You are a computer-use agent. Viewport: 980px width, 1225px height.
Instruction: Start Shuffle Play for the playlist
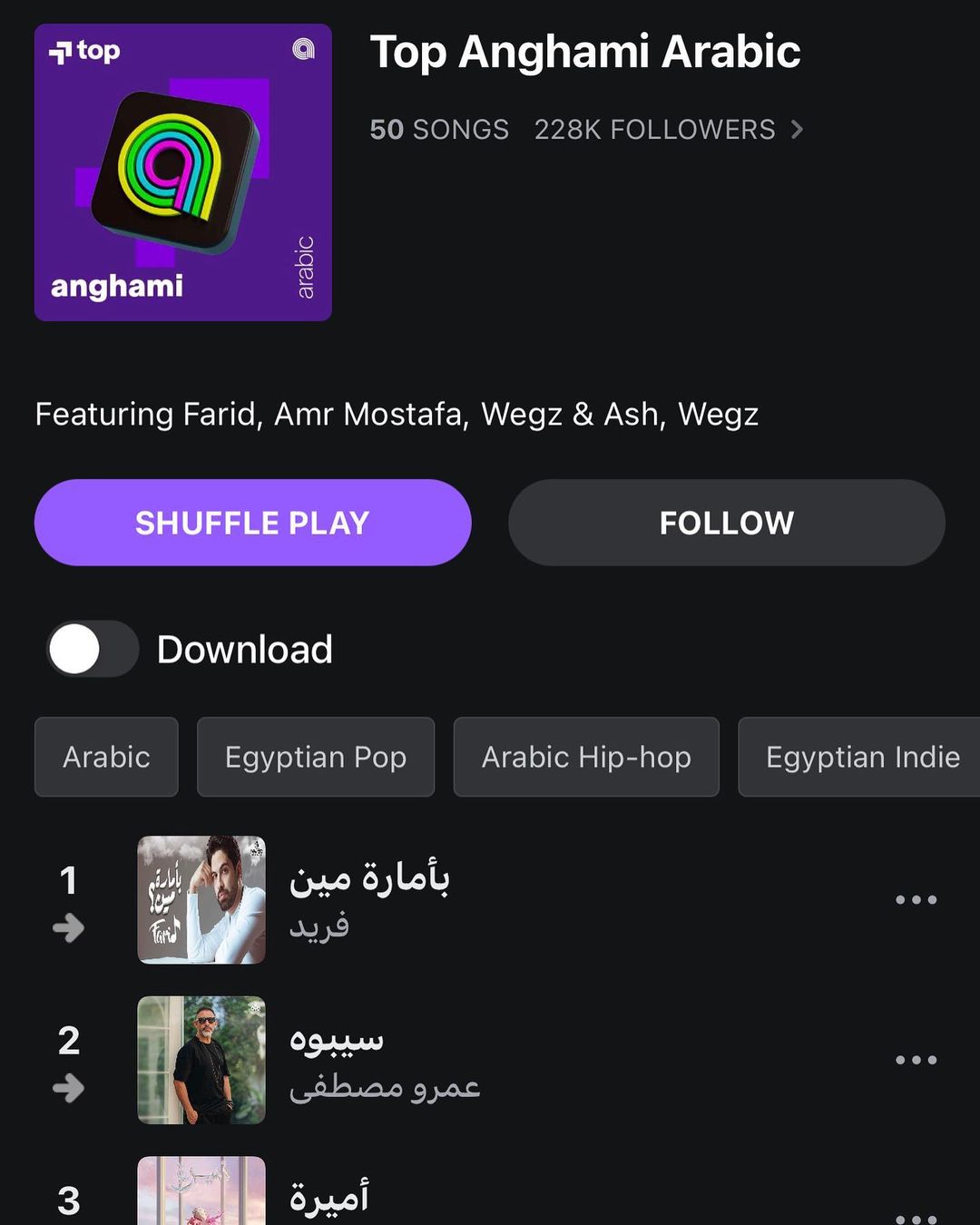252,523
